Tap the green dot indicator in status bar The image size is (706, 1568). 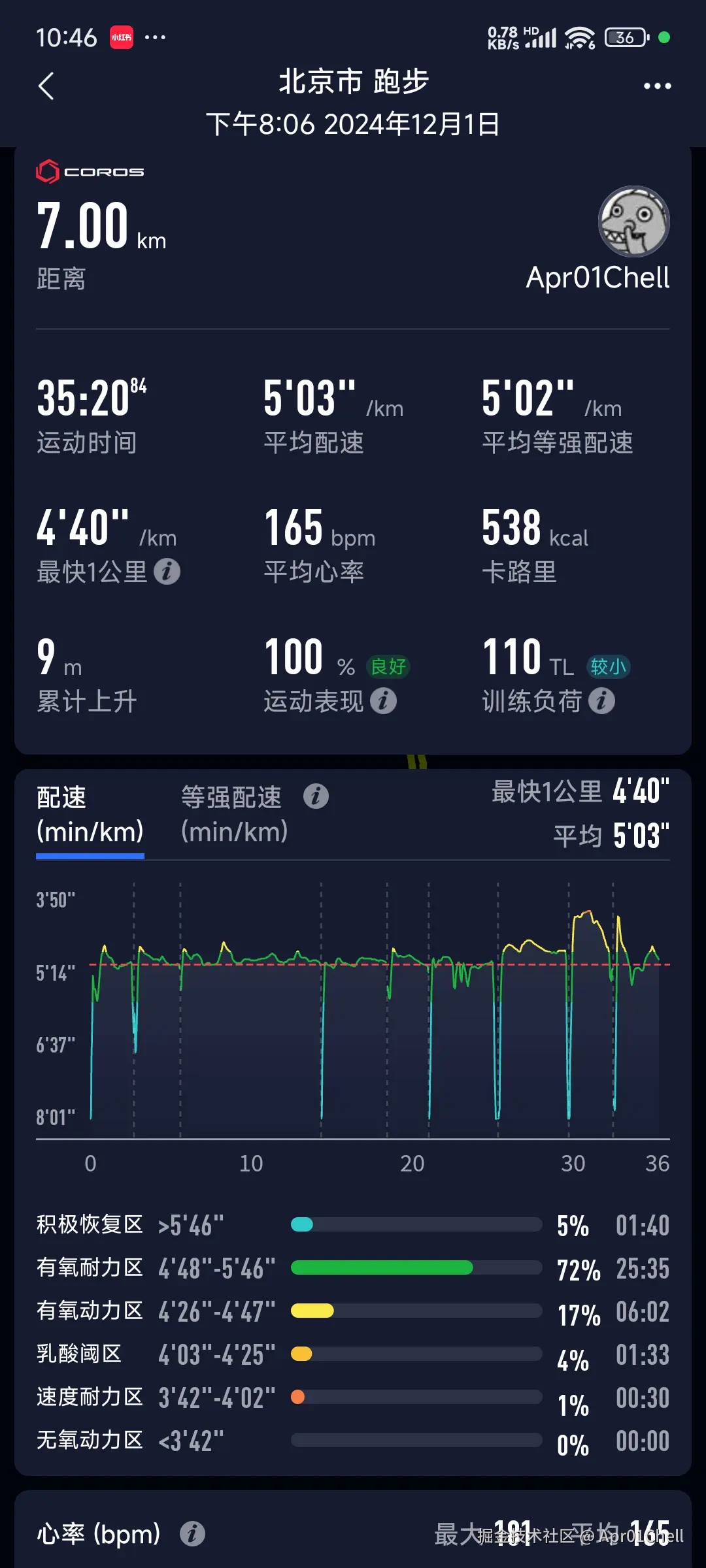point(664,37)
